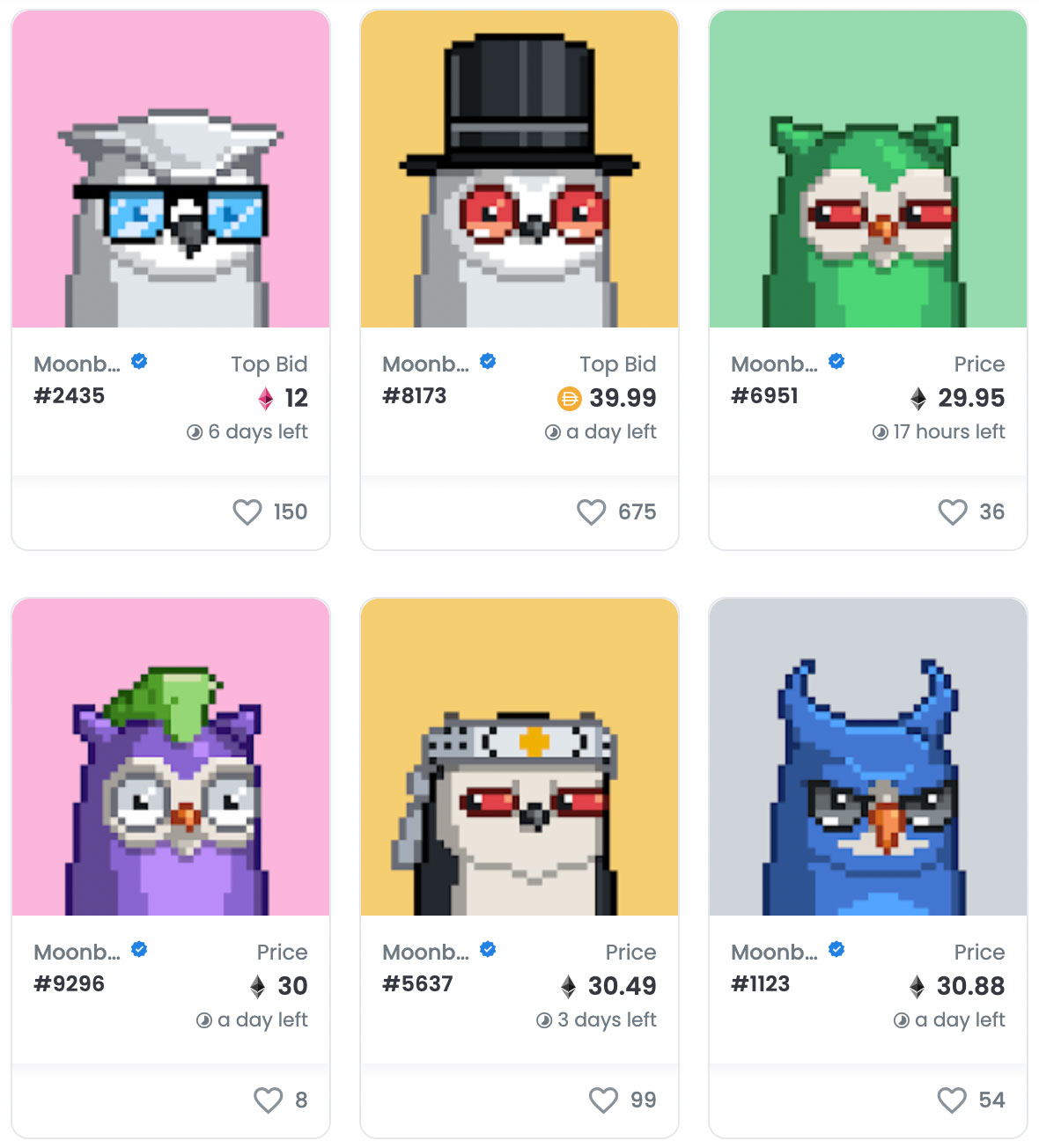This screenshot has width=1039, height=1148.
Task: Like Moonbird #2435 with the heart
Action: 247,512
